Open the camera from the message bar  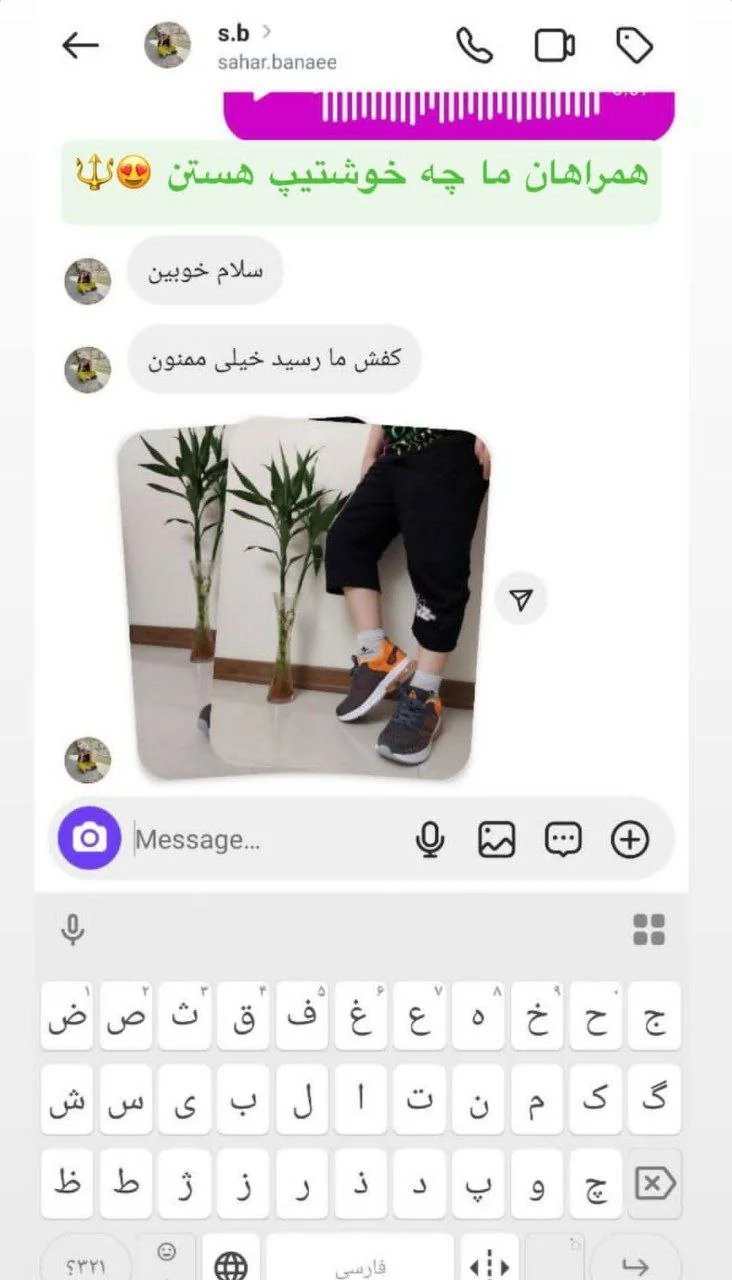90,838
